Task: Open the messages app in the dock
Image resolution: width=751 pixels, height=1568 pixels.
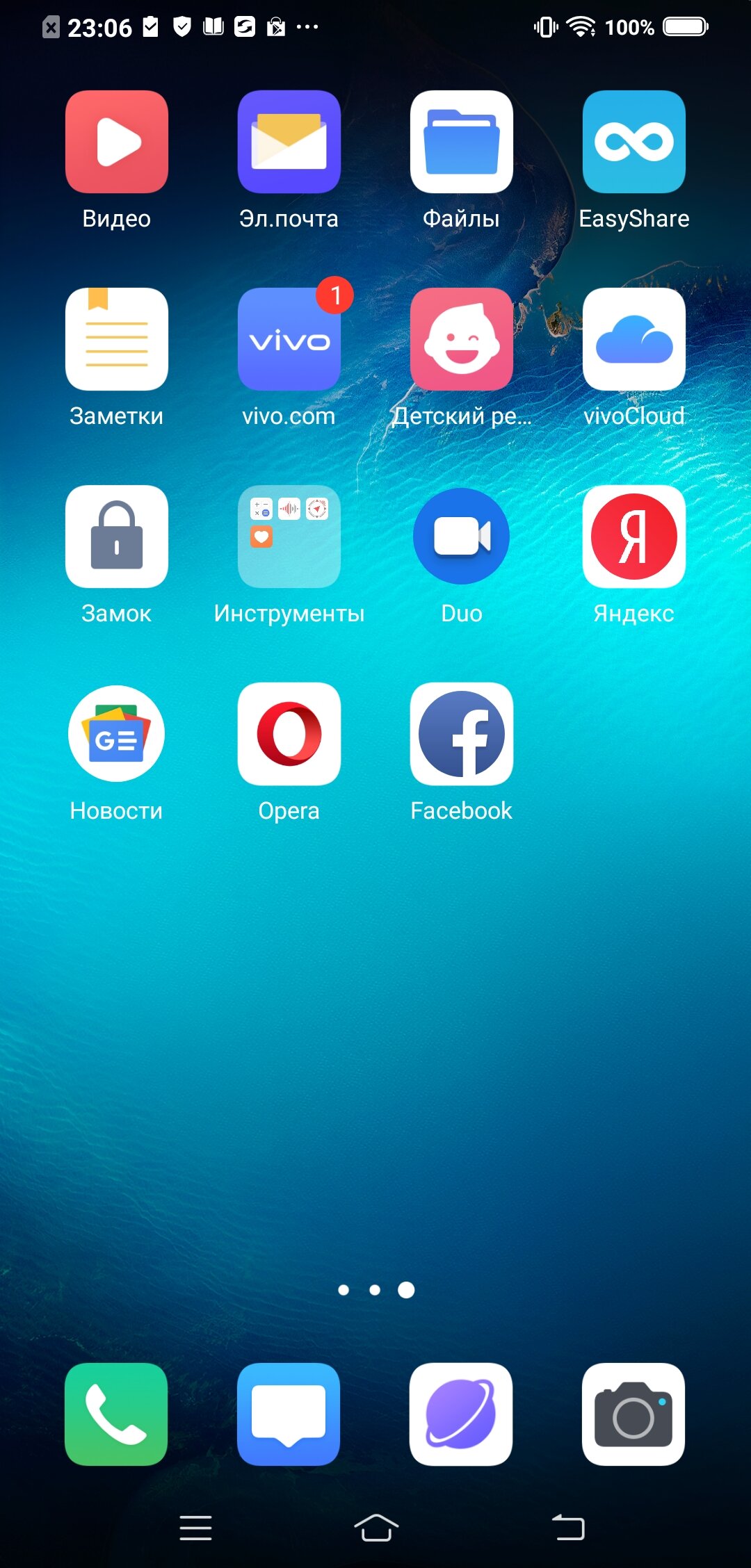Action: [289, 1414]
